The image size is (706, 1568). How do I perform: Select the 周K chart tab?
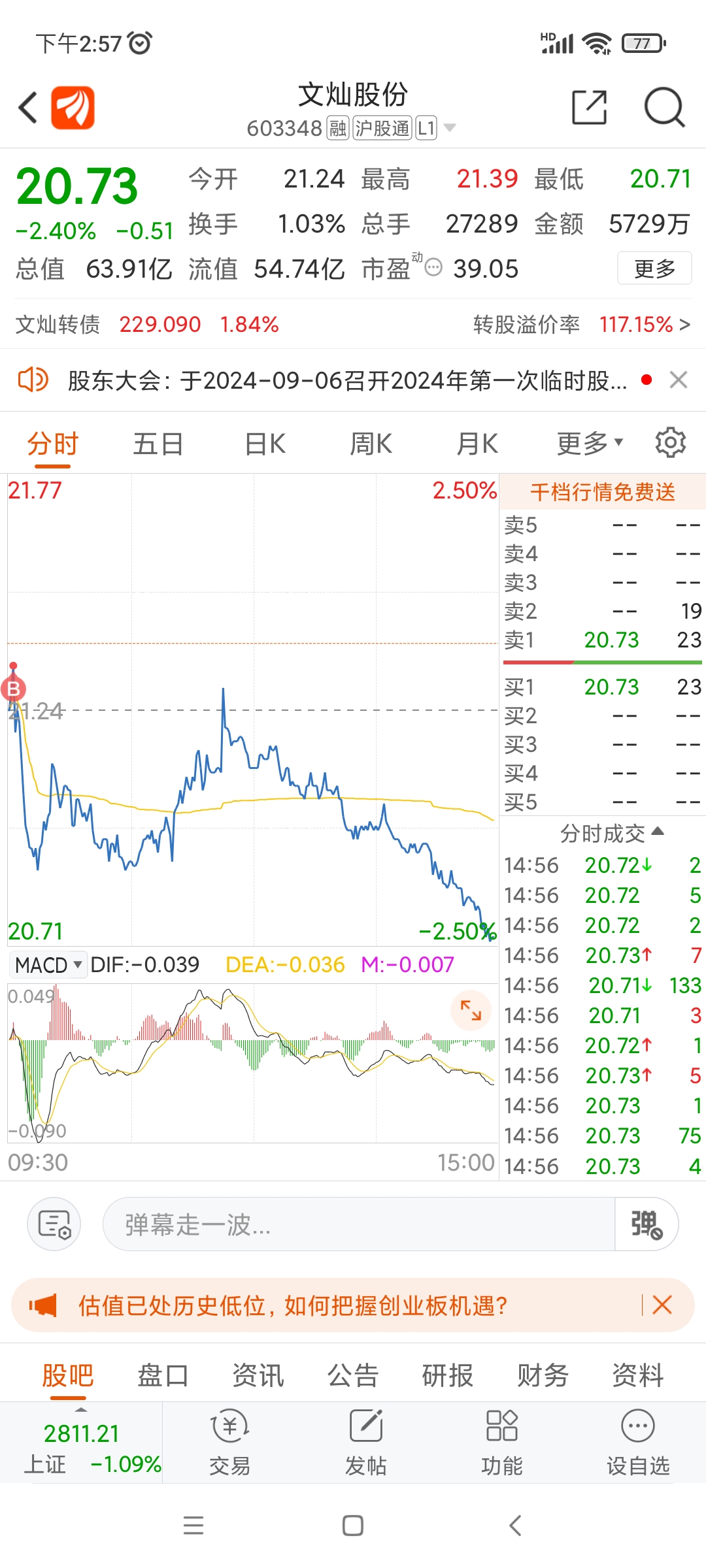pyautogui.click(x=371, y=444)
